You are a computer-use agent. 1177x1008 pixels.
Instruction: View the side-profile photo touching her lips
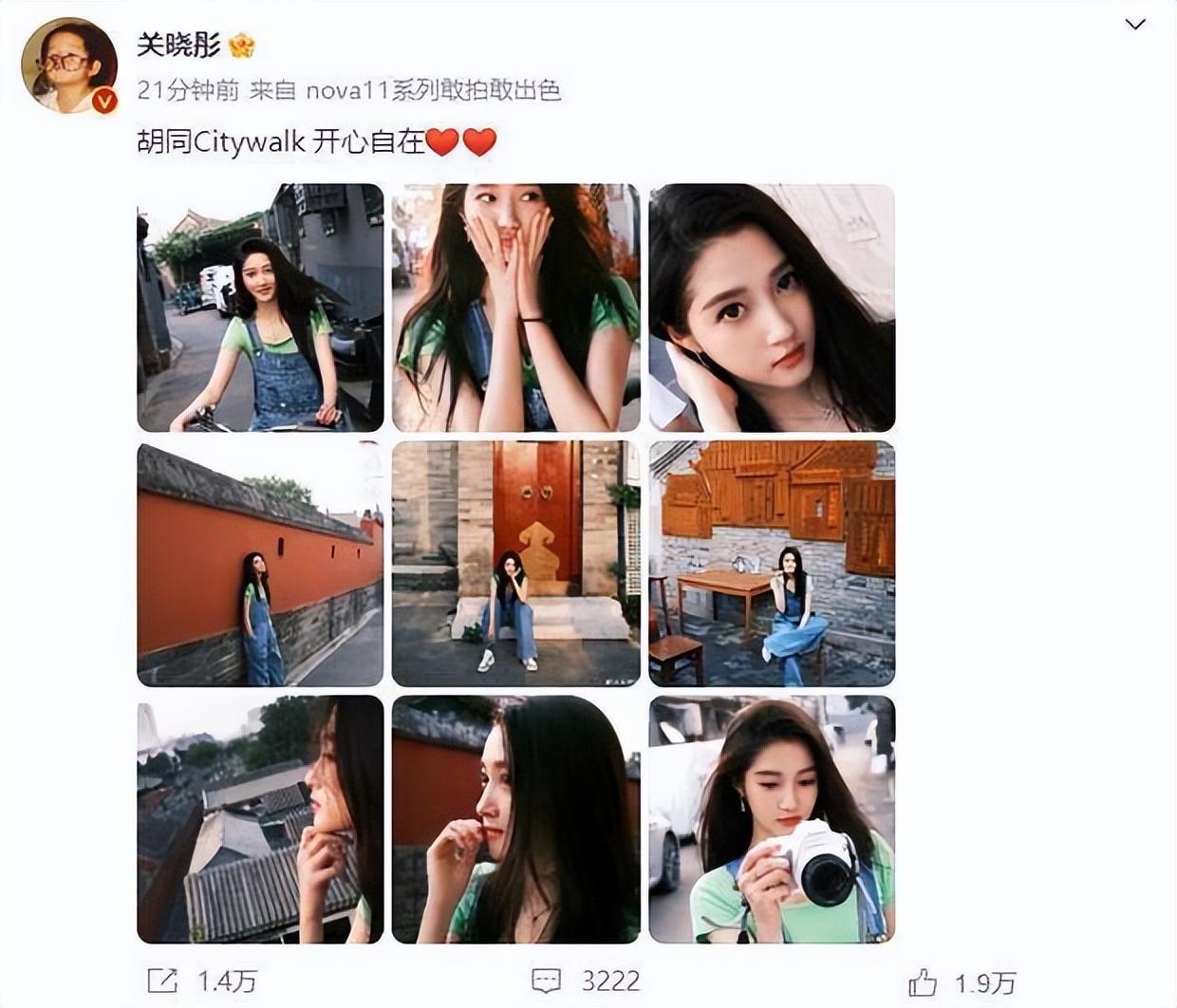[x=515, y=819]
